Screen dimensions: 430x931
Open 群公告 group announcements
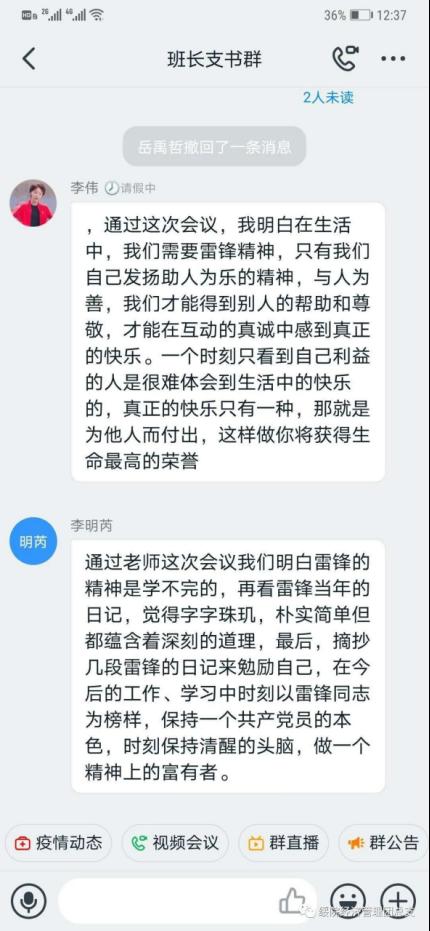point(384,843)
